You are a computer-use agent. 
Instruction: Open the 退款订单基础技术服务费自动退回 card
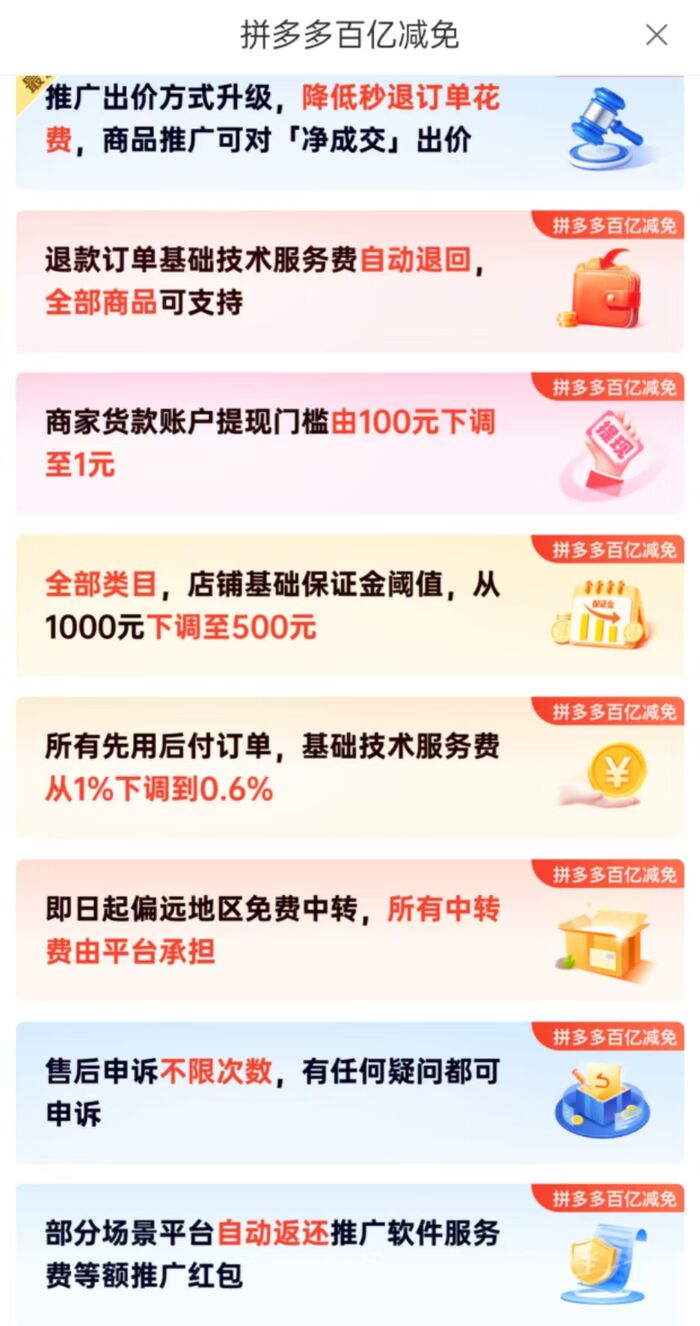[x=349, y=282]
